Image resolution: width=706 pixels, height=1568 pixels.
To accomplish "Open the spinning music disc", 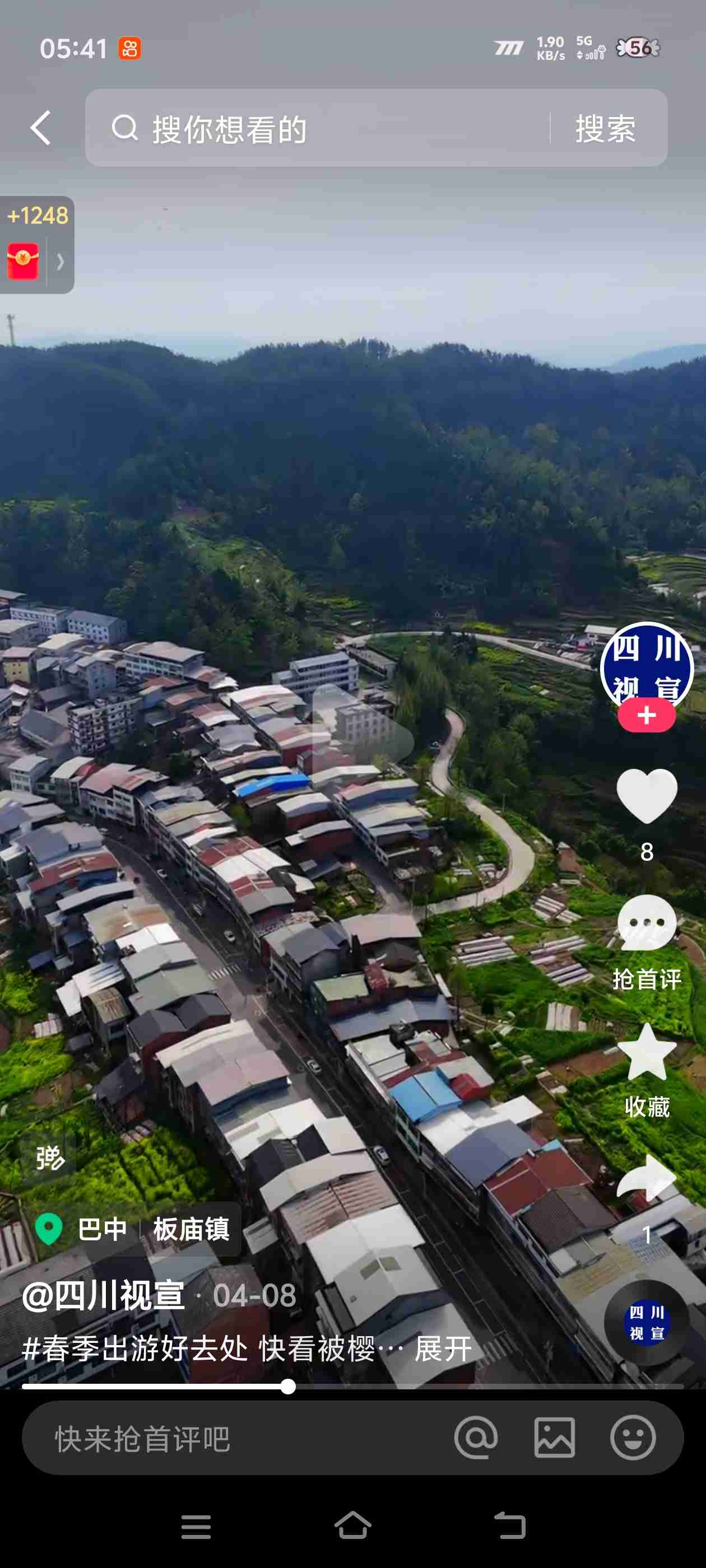I will click(646, 1322).
